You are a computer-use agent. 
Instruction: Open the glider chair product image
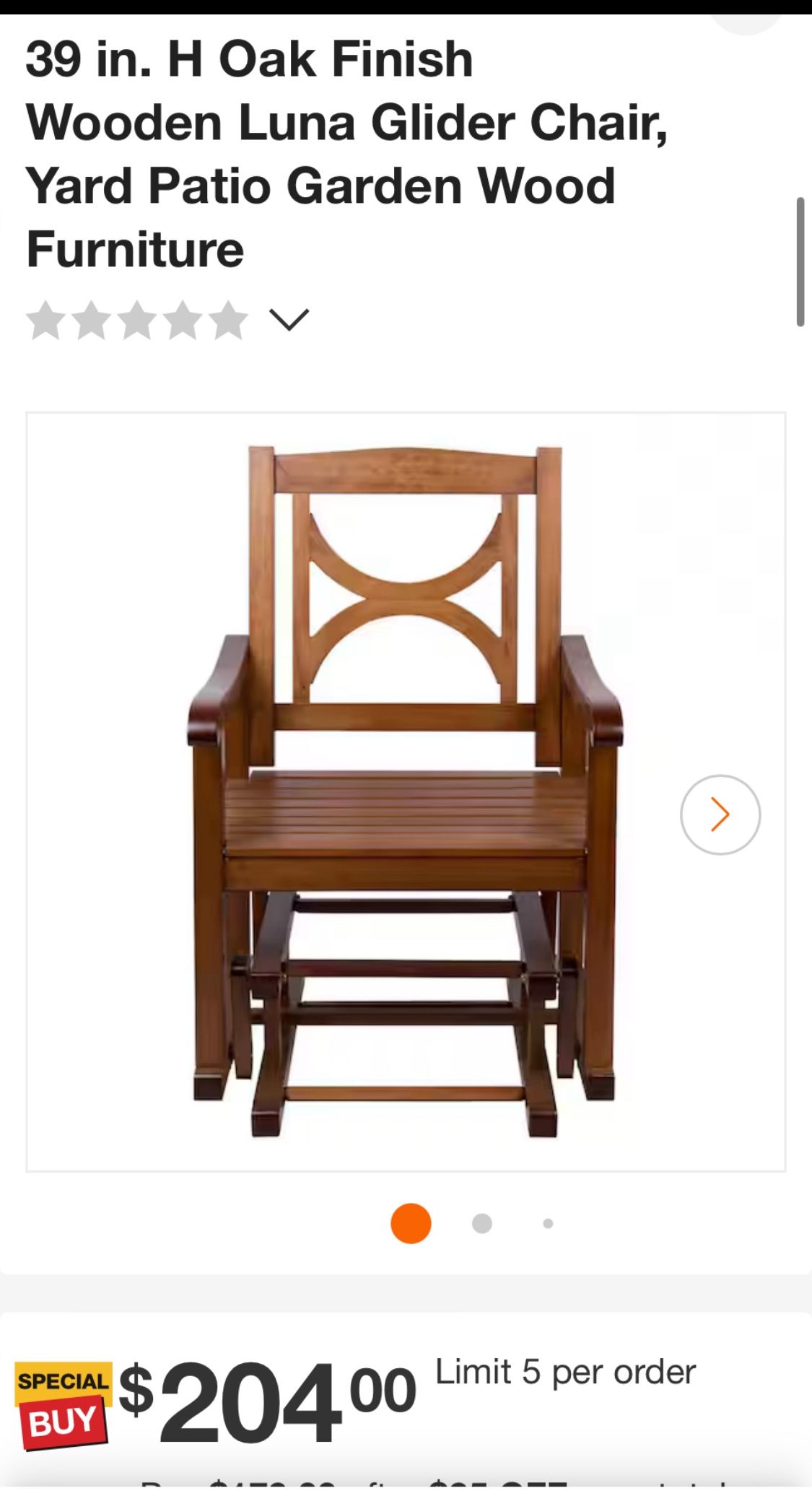(405, 791)
